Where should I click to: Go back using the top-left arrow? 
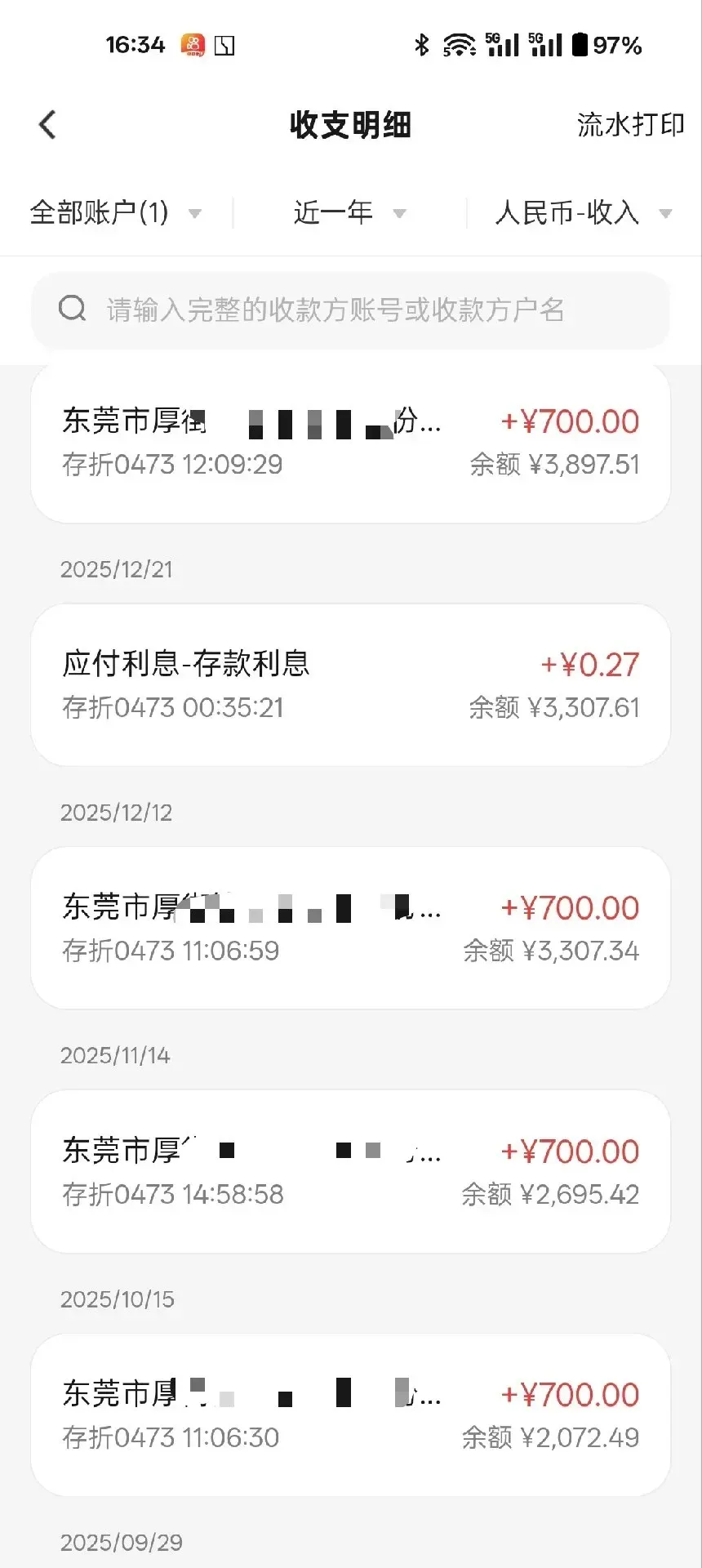coord(47,125)
